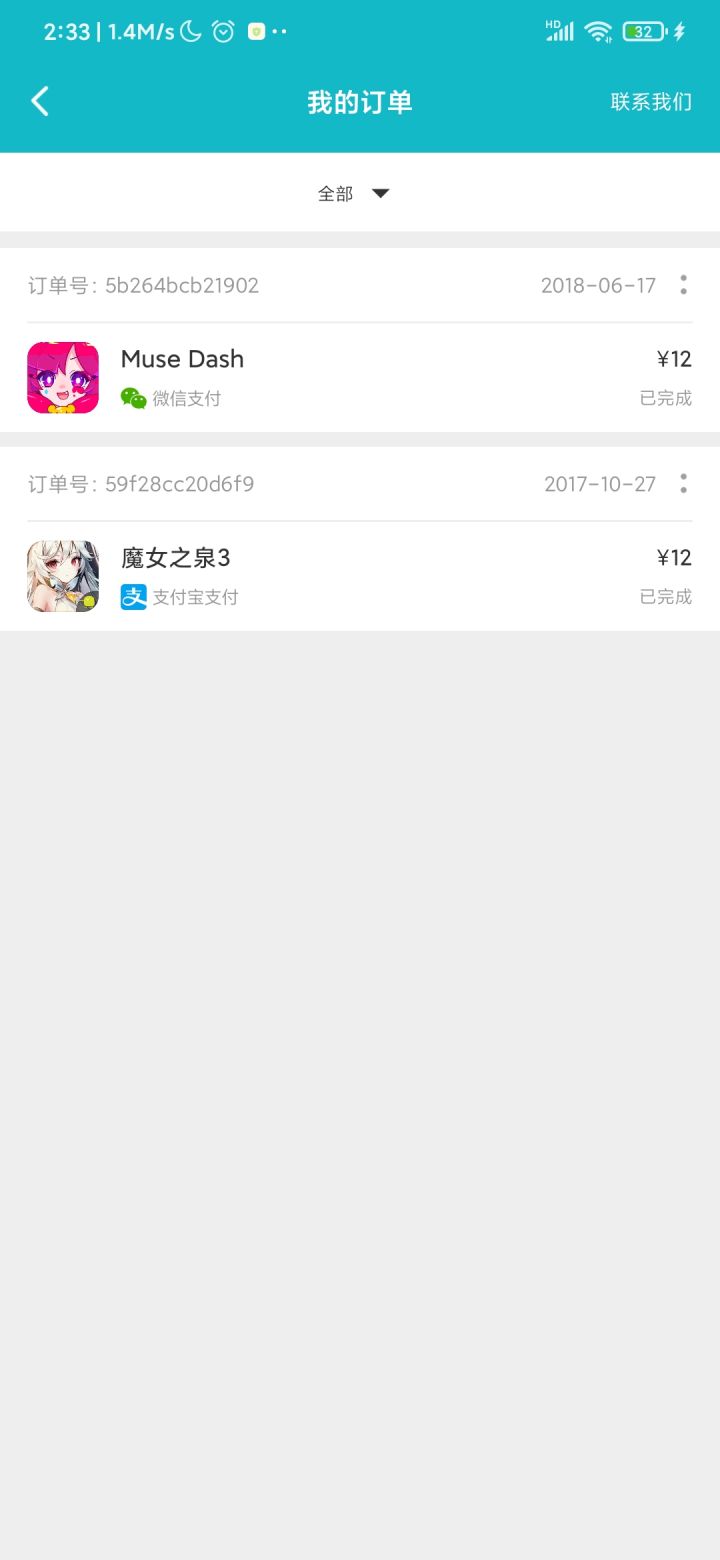Screen dimensions: 720x1560
Task: Tap the ¥12 price of 魔女之泉3
Action: 674,557
